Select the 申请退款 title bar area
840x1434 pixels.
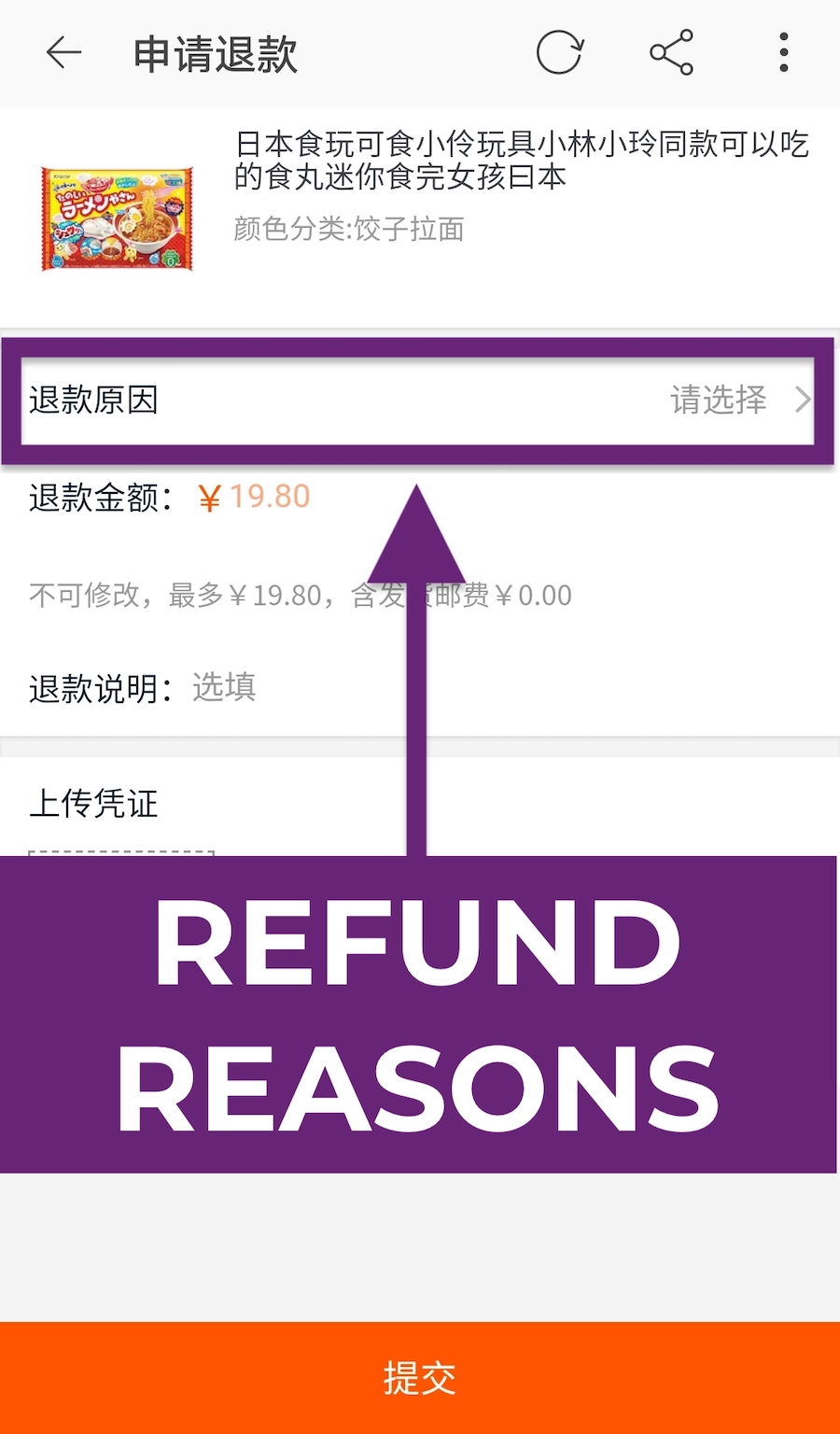click(x=215, y=53)
